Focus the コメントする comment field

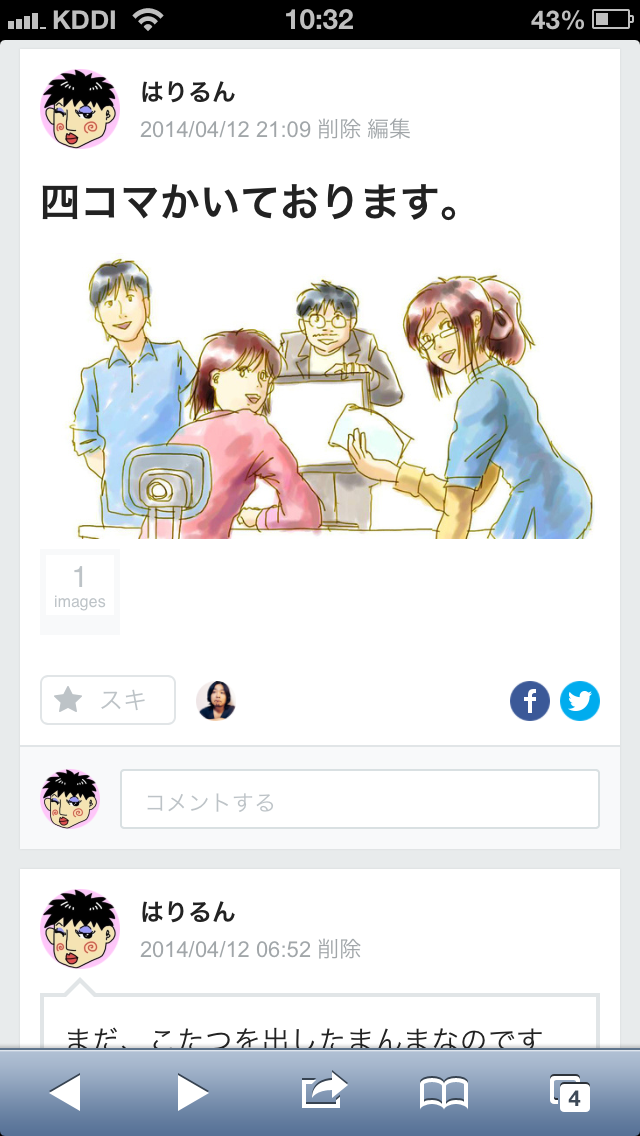click(360, 799)
